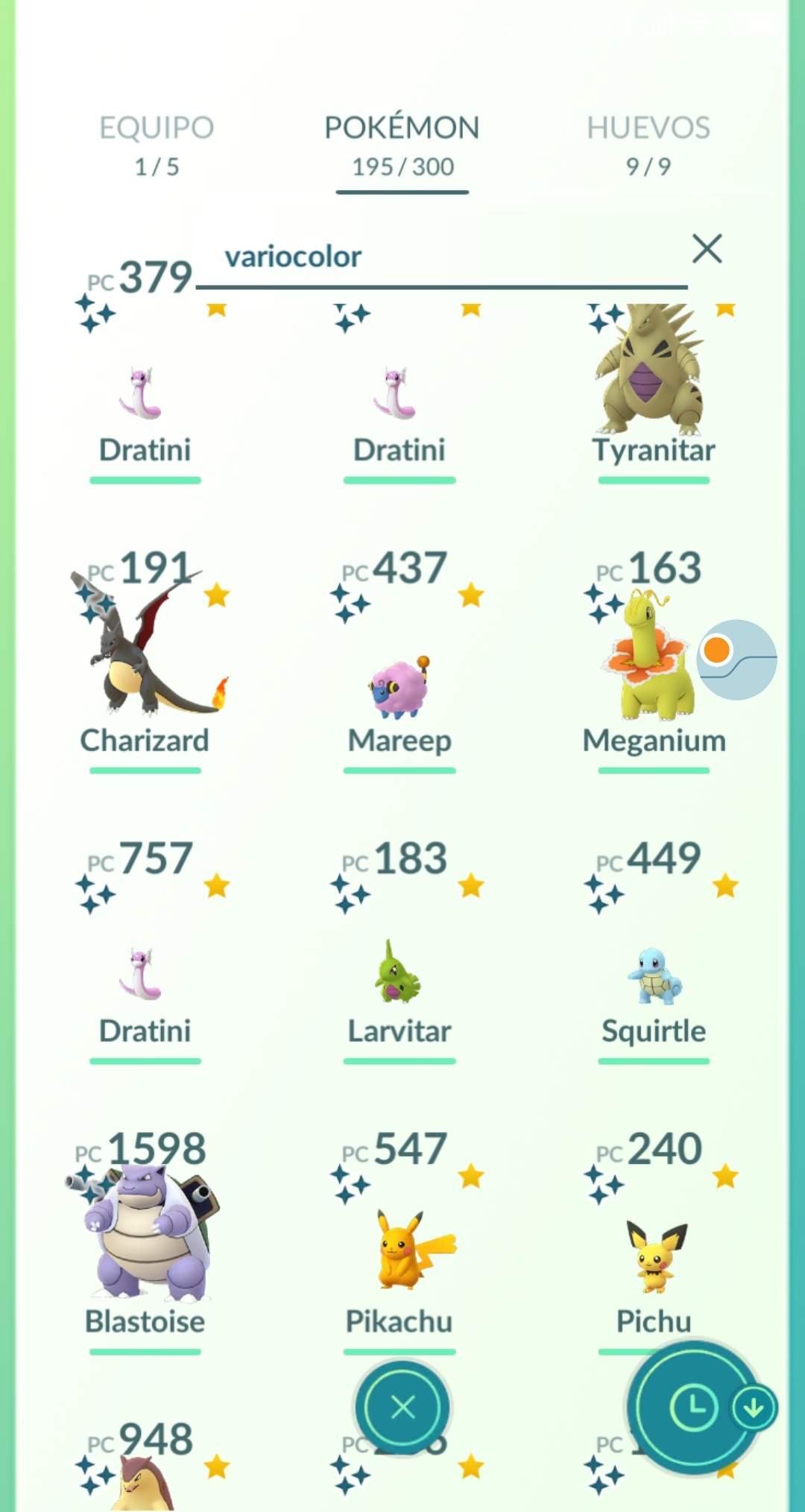The image size is (805, 1512).
Task: Open Squirtle with PC 449
Action: point(654,976)
